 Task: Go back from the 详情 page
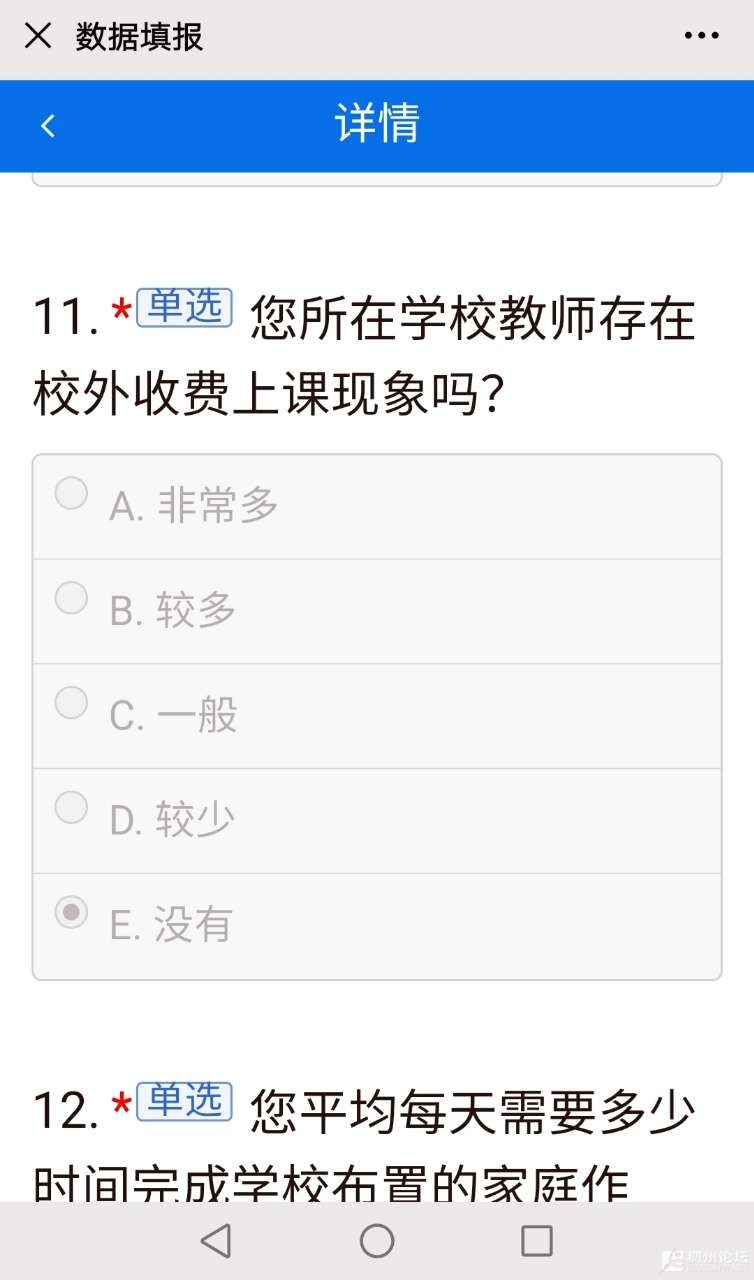click(x=47, y=126)
